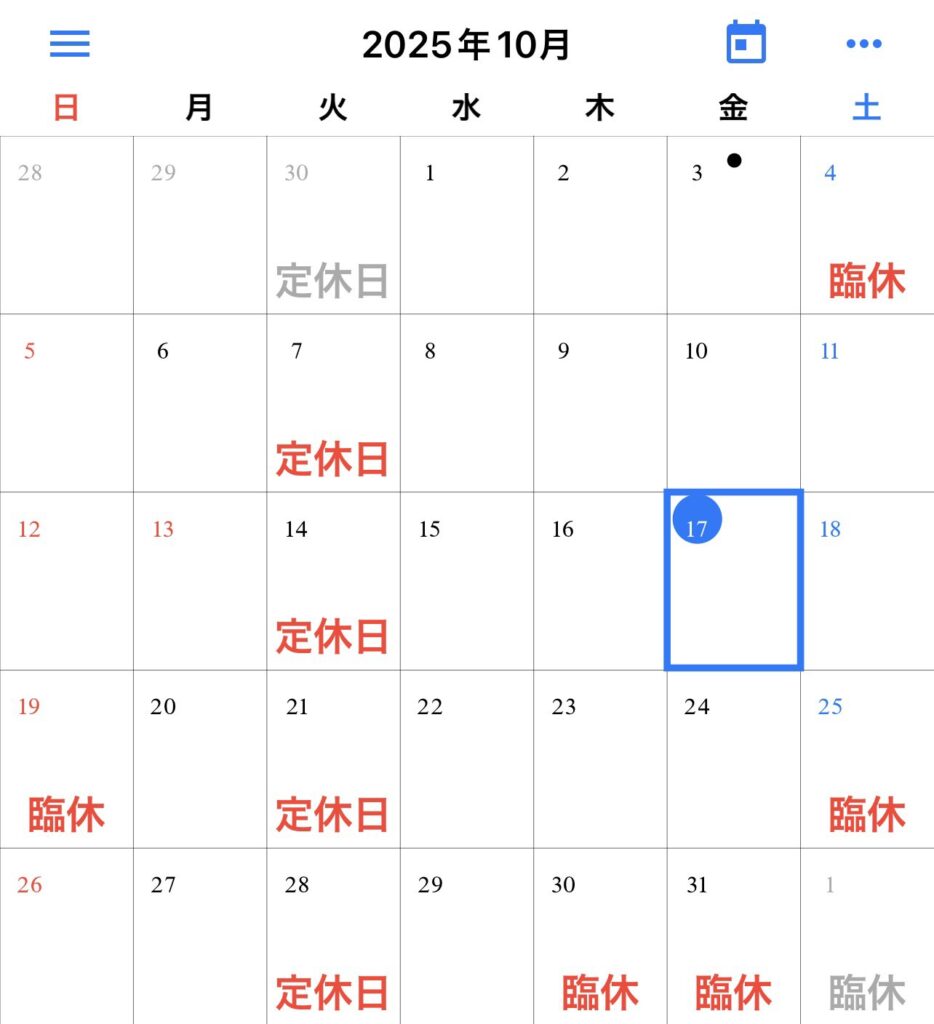Select October 4 marked 臨休
This screenshot has width=934, height=1024.
[866, 225]
